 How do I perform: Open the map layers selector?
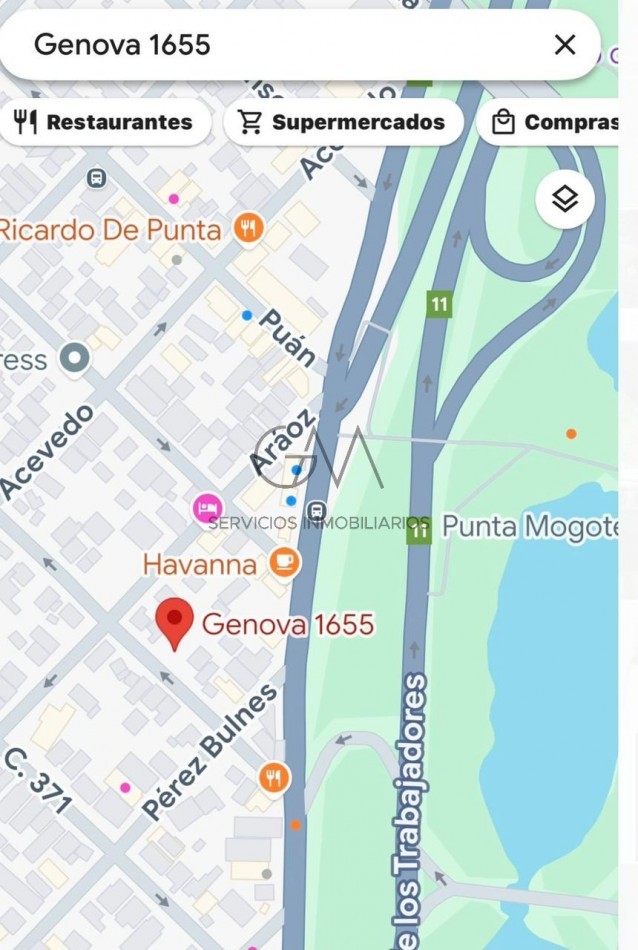click(x=565, y=200)
